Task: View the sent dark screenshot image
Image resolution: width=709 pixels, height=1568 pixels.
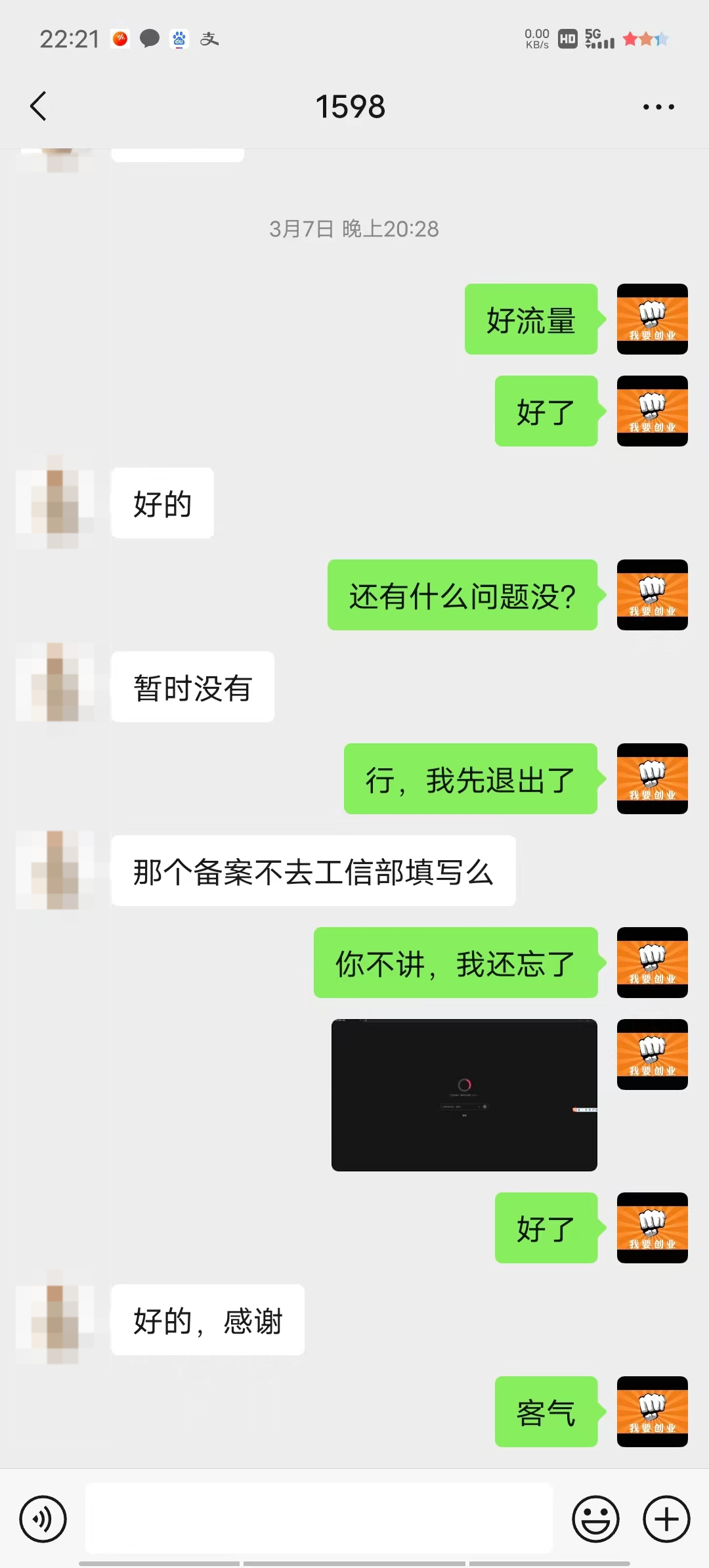Action: [x=464, y=1095]
